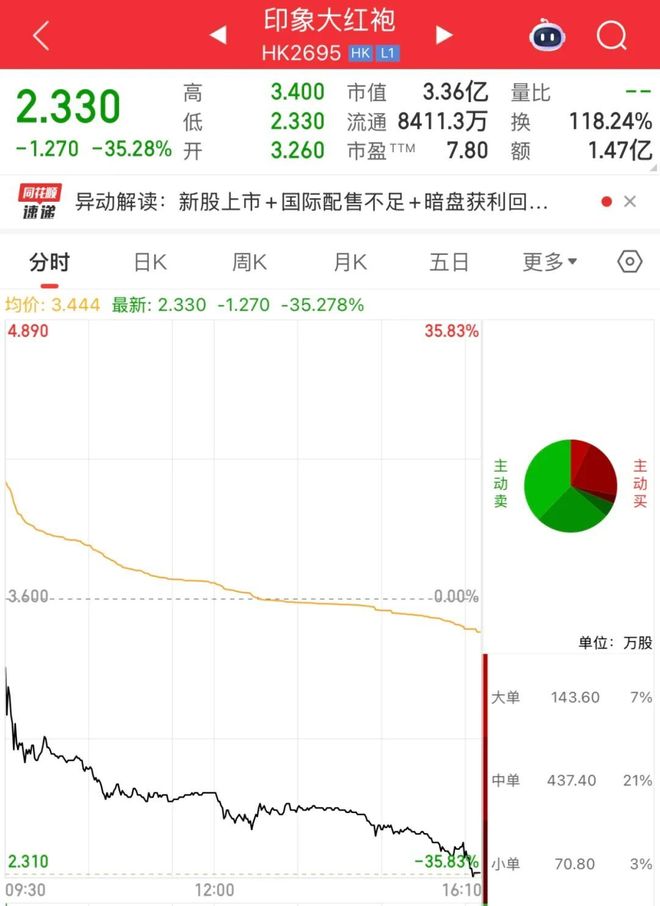Switch to the 周K chart tab

[250, 262]
